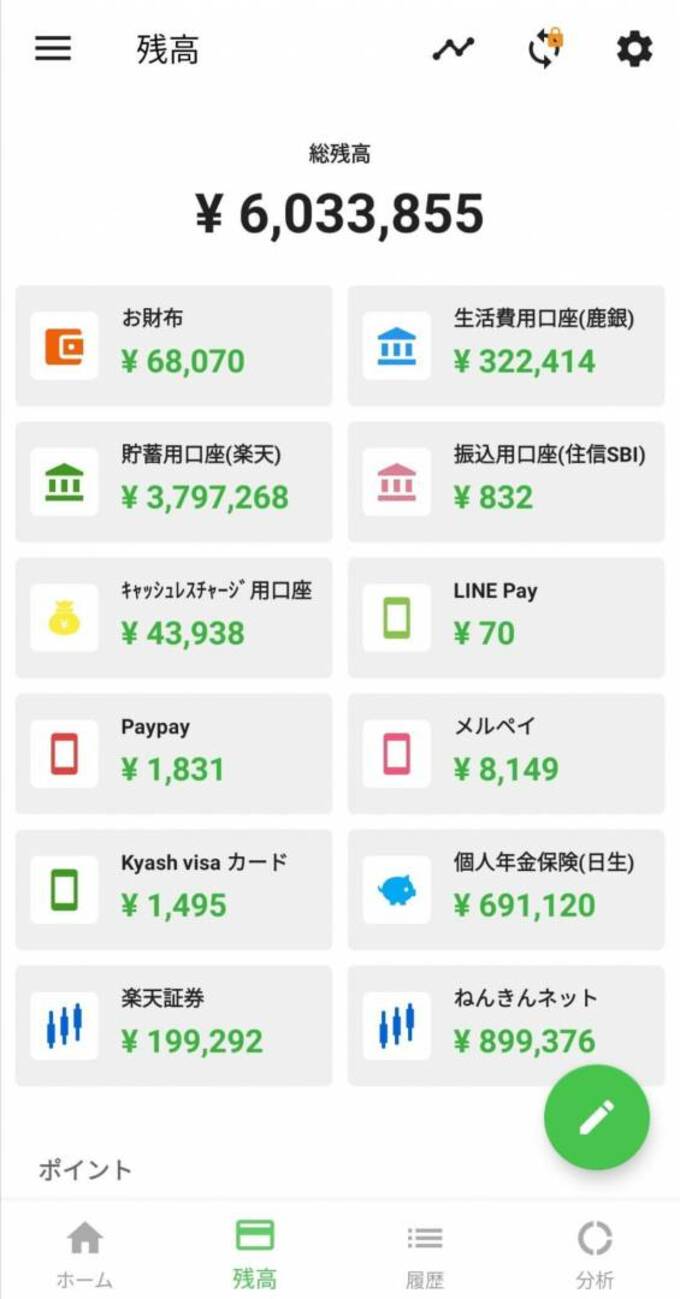Image resolution: width=680 pixels, height=1299 pixels.
Task: Tap the green pencil edit button
Action: pyautogui.click(x=597, y=1117)
